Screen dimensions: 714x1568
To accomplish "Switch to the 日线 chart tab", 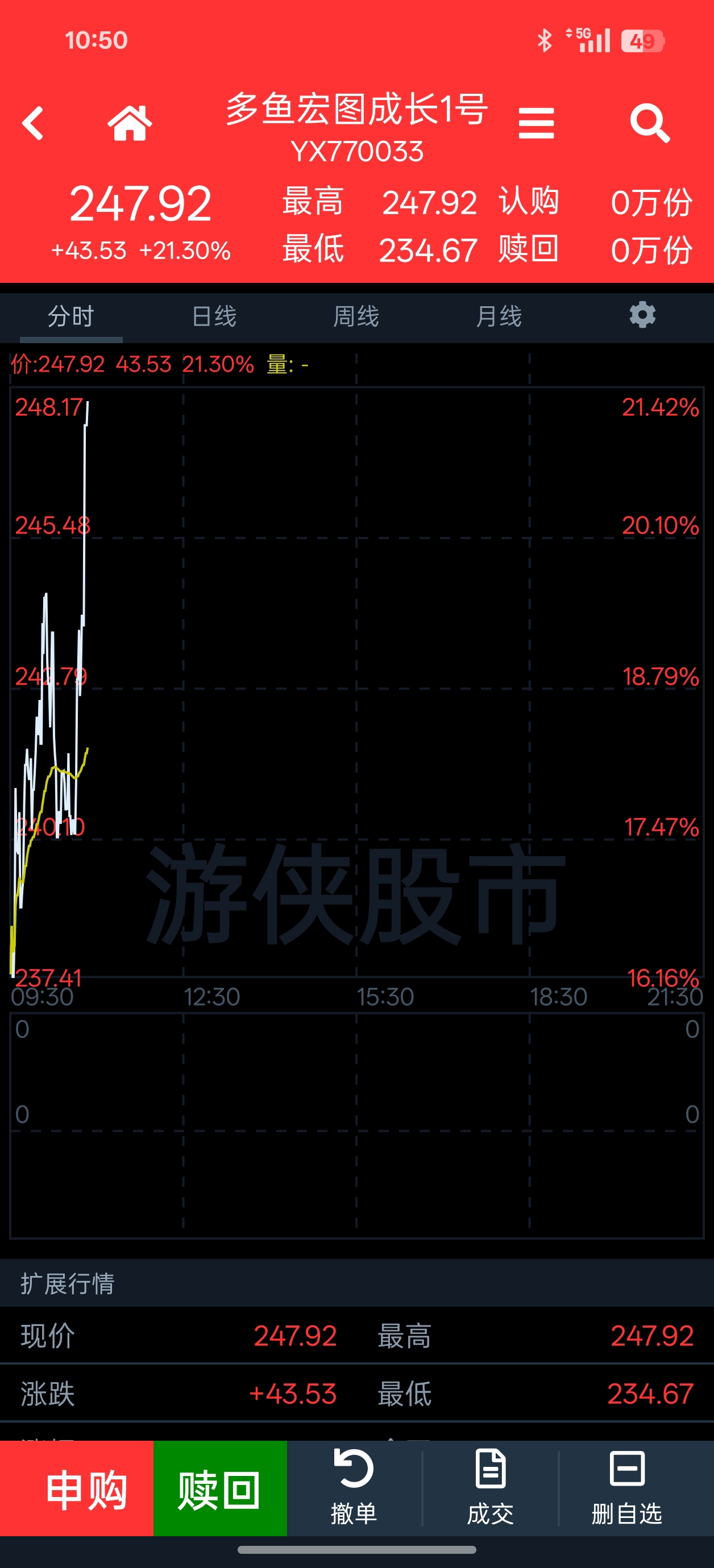I will 214,316.
